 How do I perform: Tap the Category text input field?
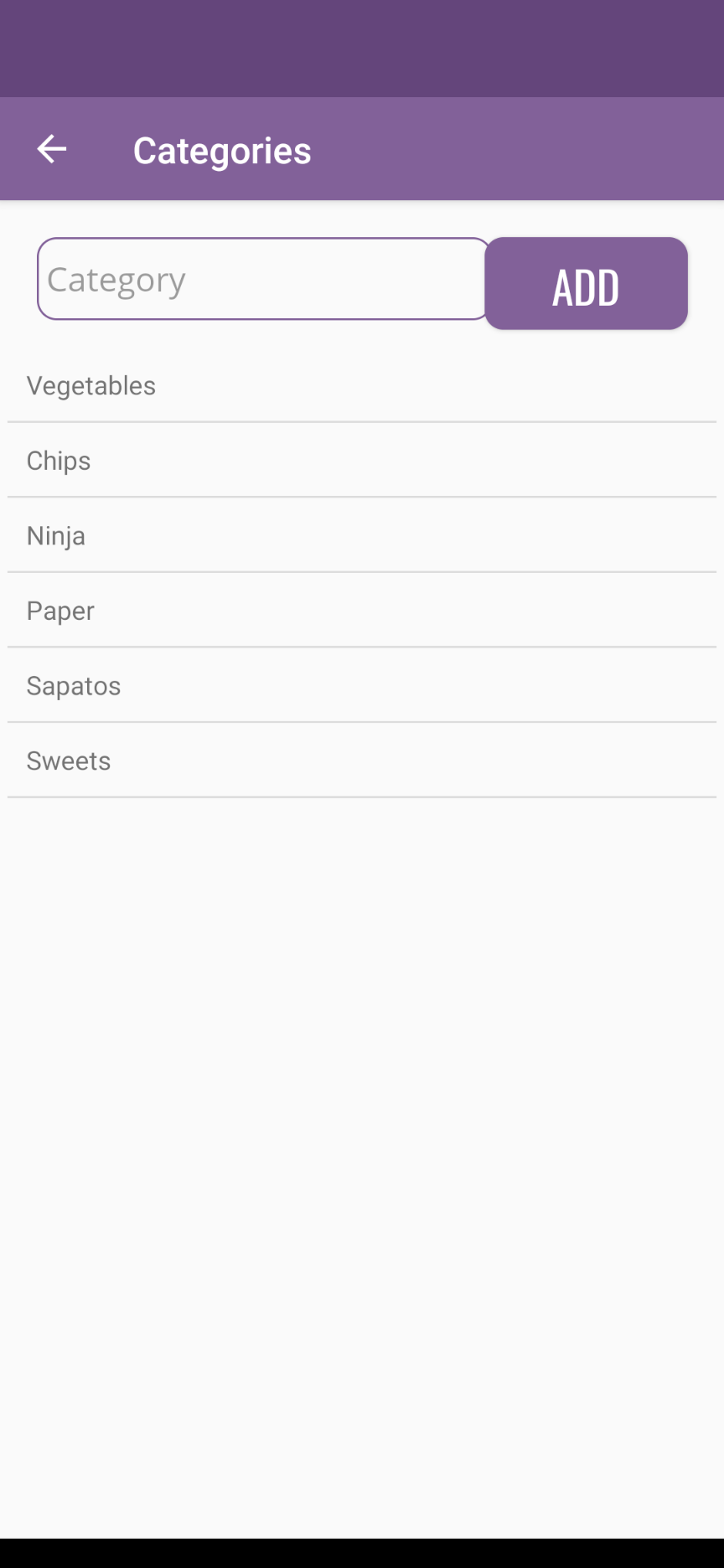(260, 278)
